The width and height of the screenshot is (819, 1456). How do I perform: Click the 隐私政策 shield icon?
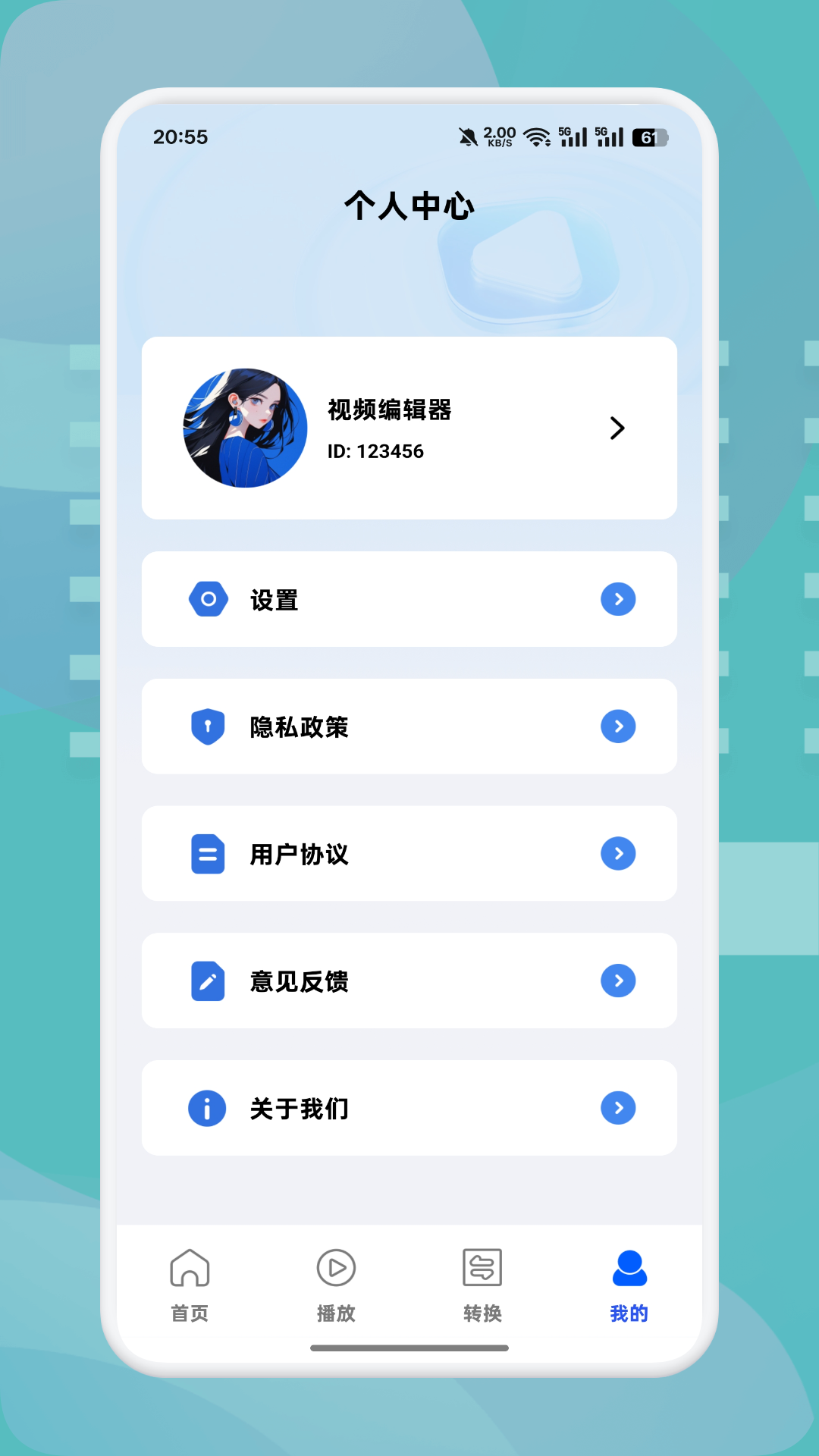pos(208,726)
